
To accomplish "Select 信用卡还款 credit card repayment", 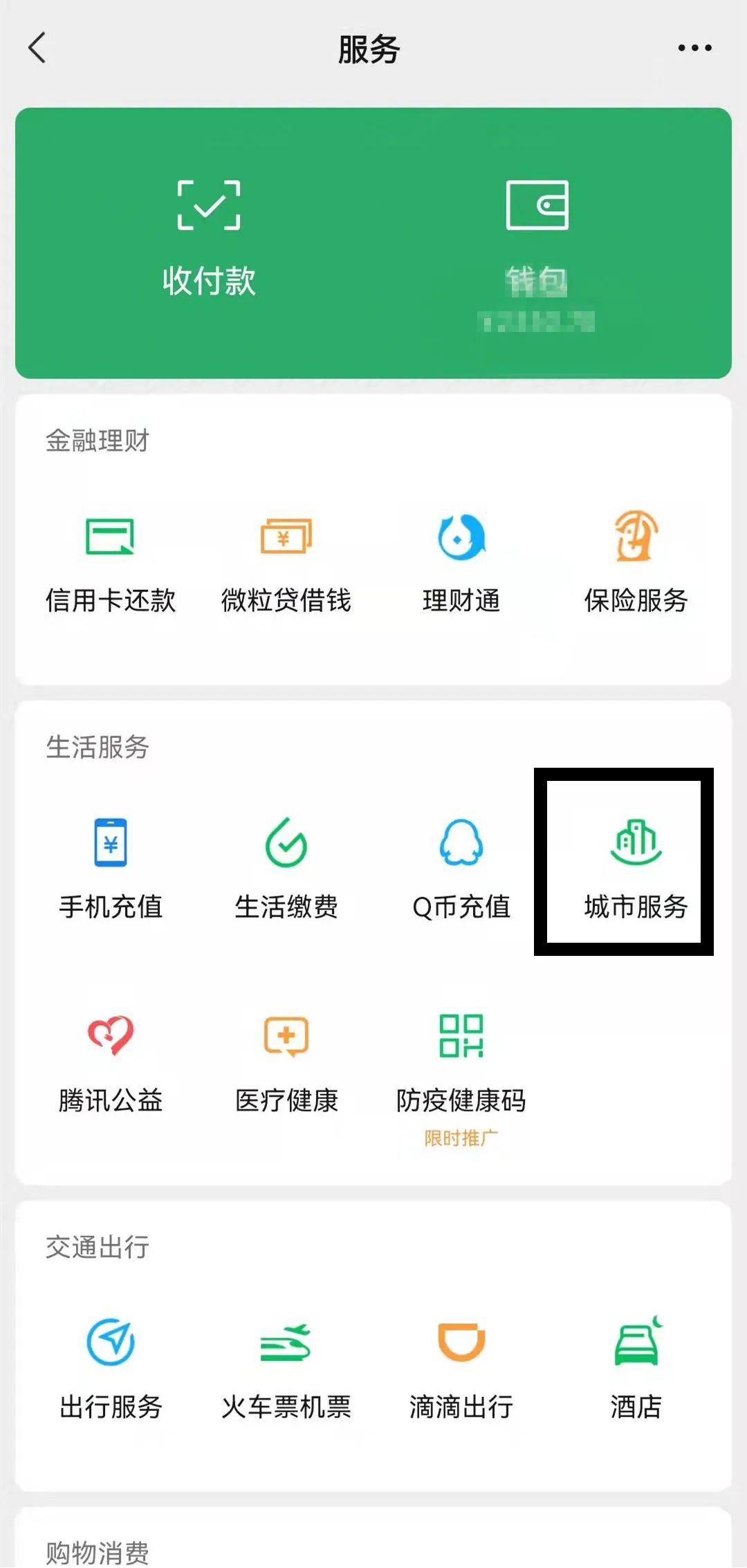I will click(x=111, y=565).
